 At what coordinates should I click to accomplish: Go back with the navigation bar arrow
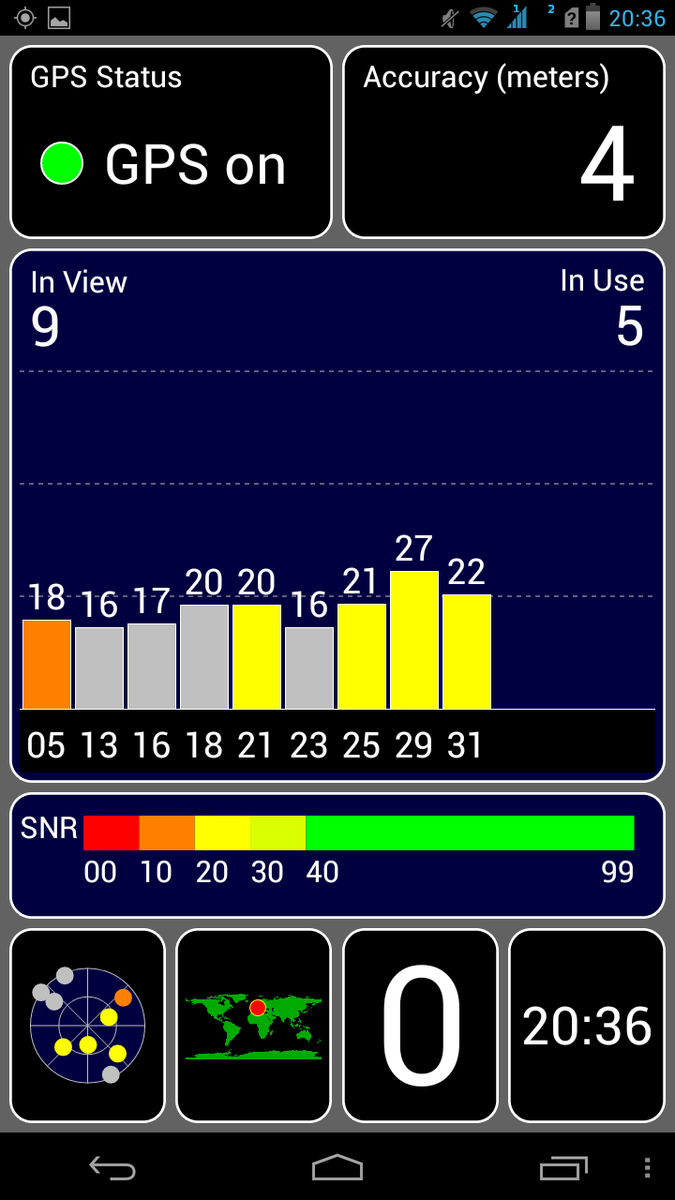coord(112,1167)
